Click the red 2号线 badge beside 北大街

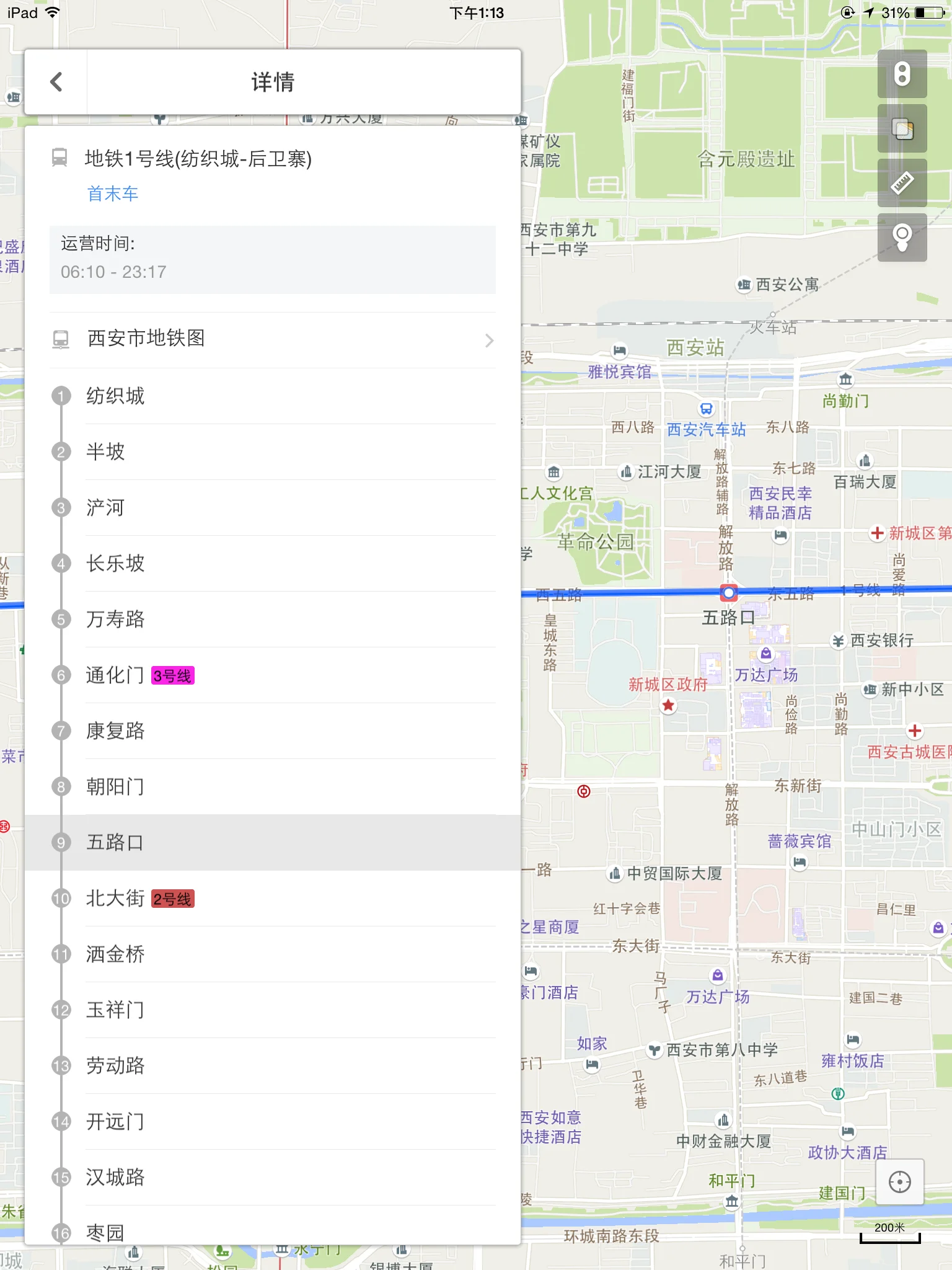pyautogui.click(x=173, y=899)
